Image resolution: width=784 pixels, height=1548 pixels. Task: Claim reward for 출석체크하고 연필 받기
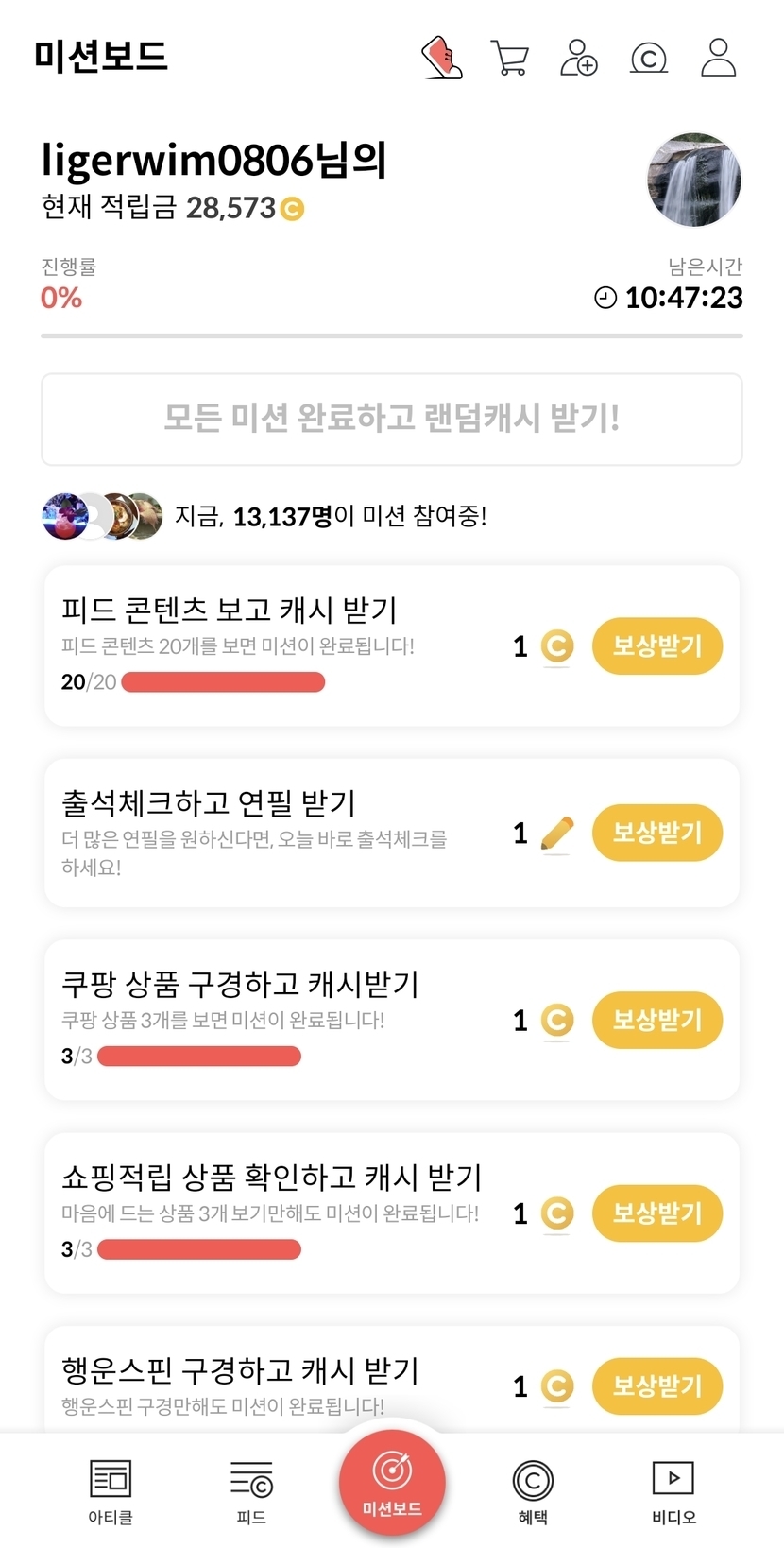click(x=657, y=833)
